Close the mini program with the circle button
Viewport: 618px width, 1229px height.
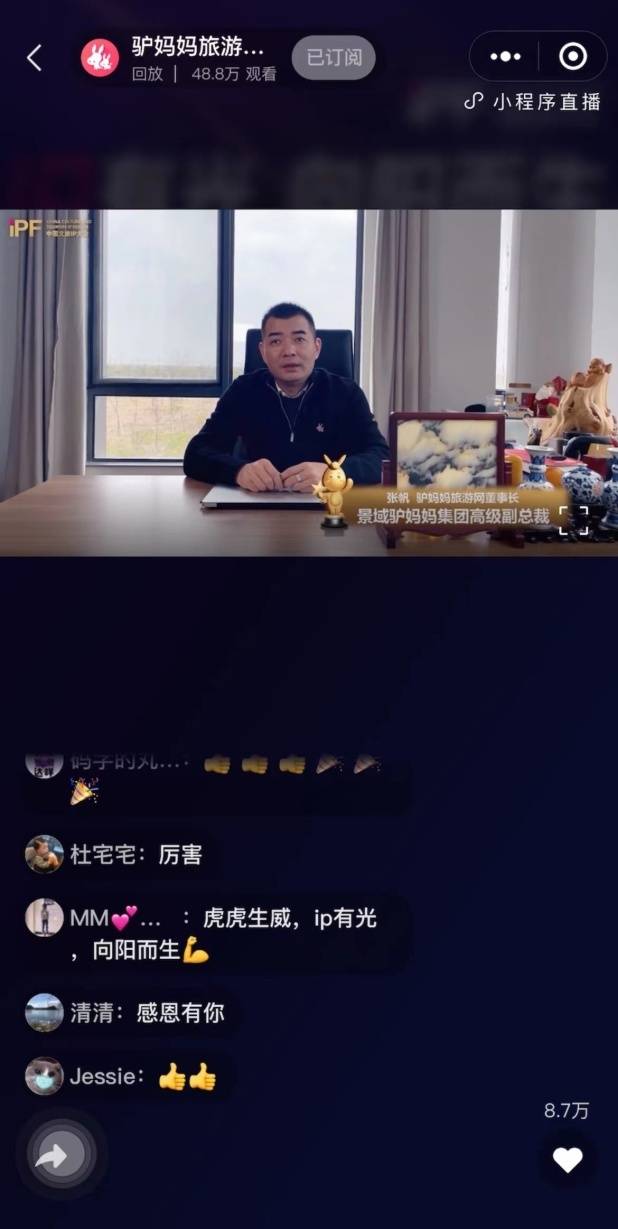pyautogui.click(x=573, y=56)
